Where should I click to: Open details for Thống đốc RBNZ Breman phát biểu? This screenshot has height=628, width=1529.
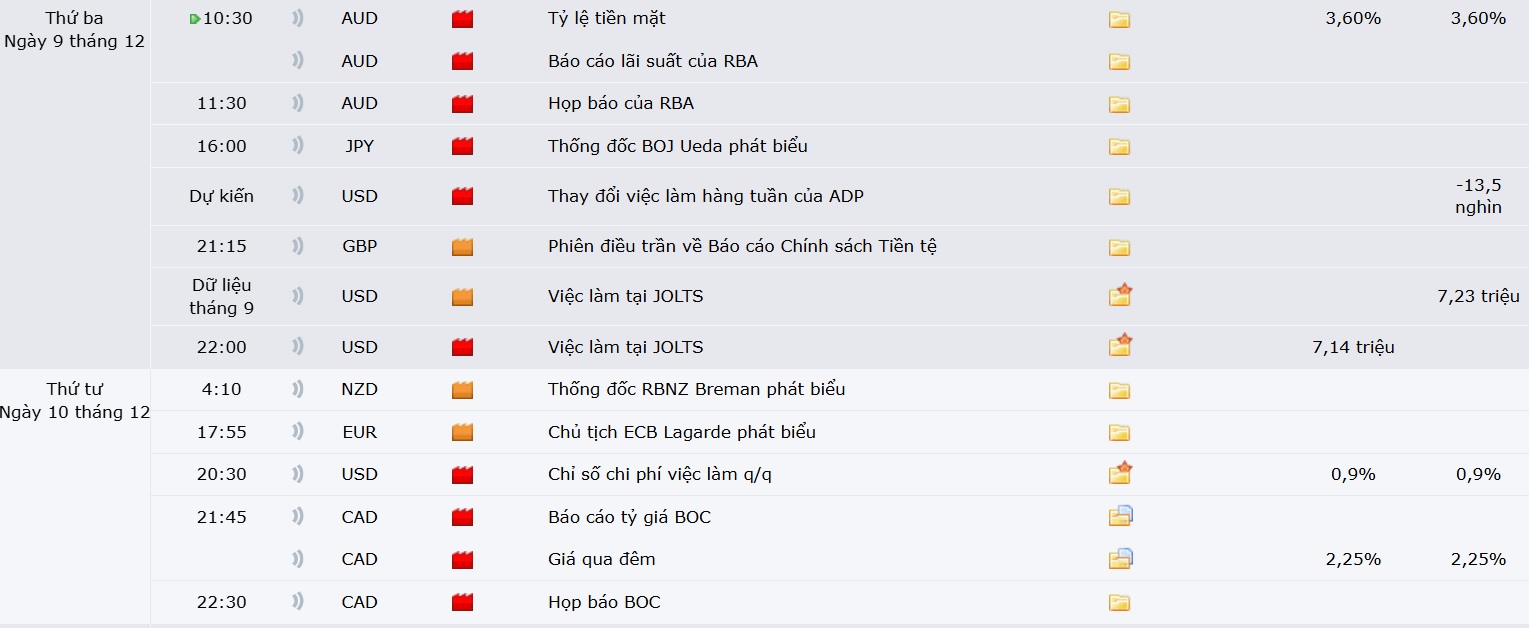click(1119, 390)
